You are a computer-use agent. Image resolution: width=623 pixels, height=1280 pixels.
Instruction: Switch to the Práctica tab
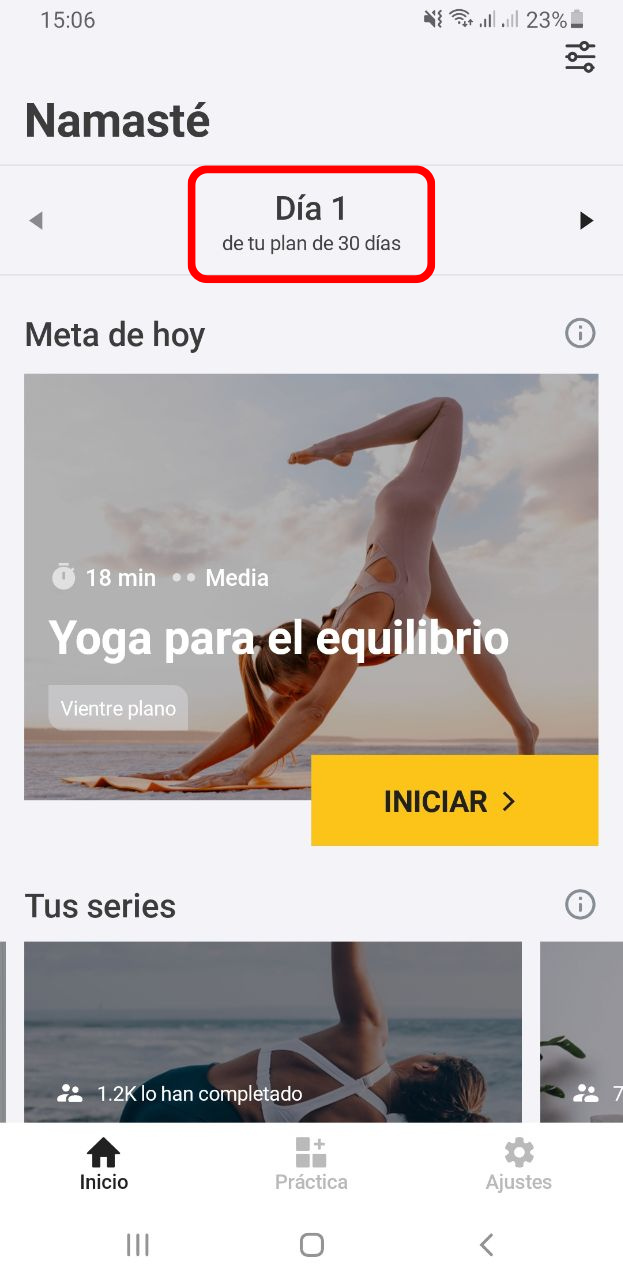[311, 1165]
